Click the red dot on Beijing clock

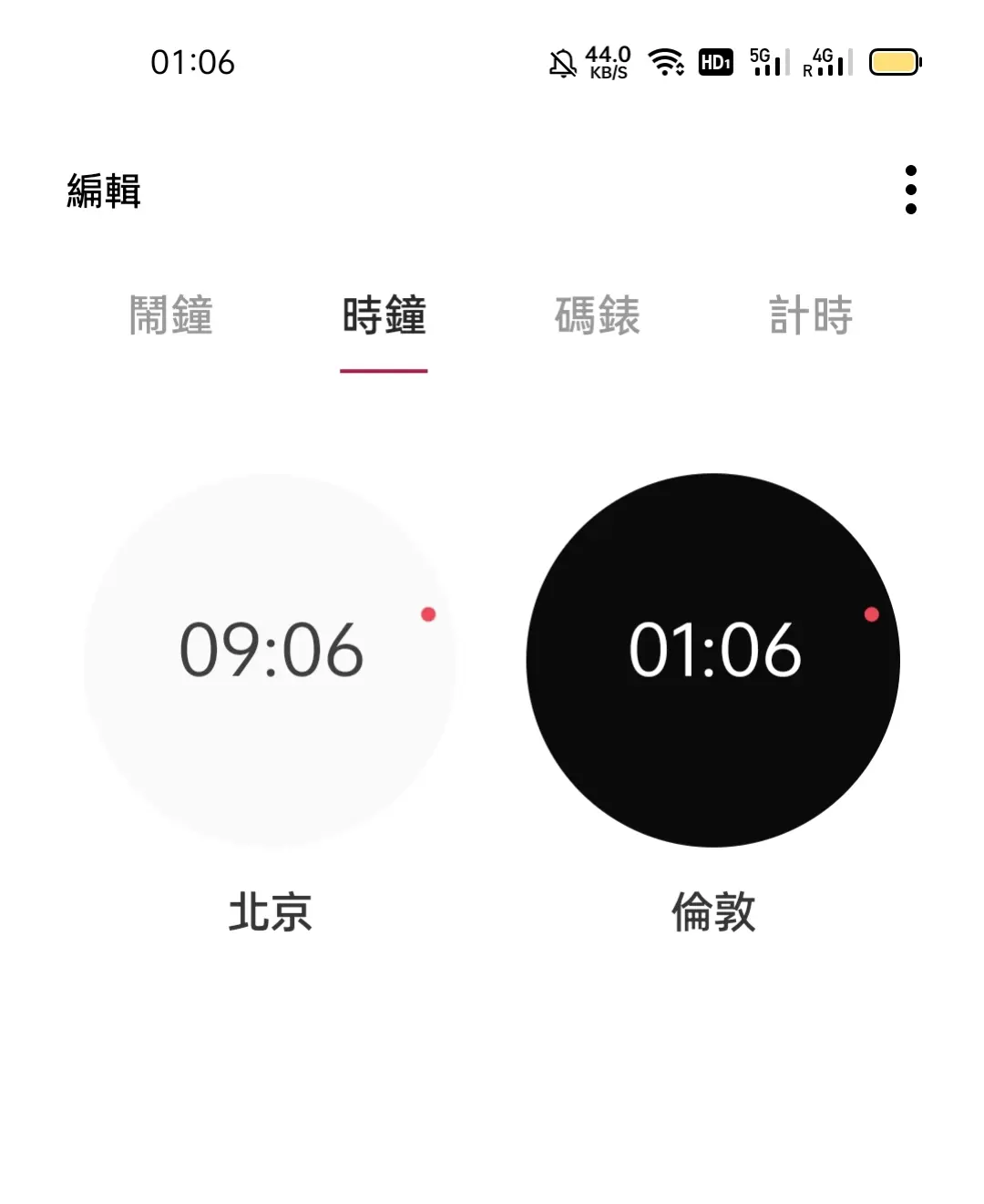pos(428,614)
